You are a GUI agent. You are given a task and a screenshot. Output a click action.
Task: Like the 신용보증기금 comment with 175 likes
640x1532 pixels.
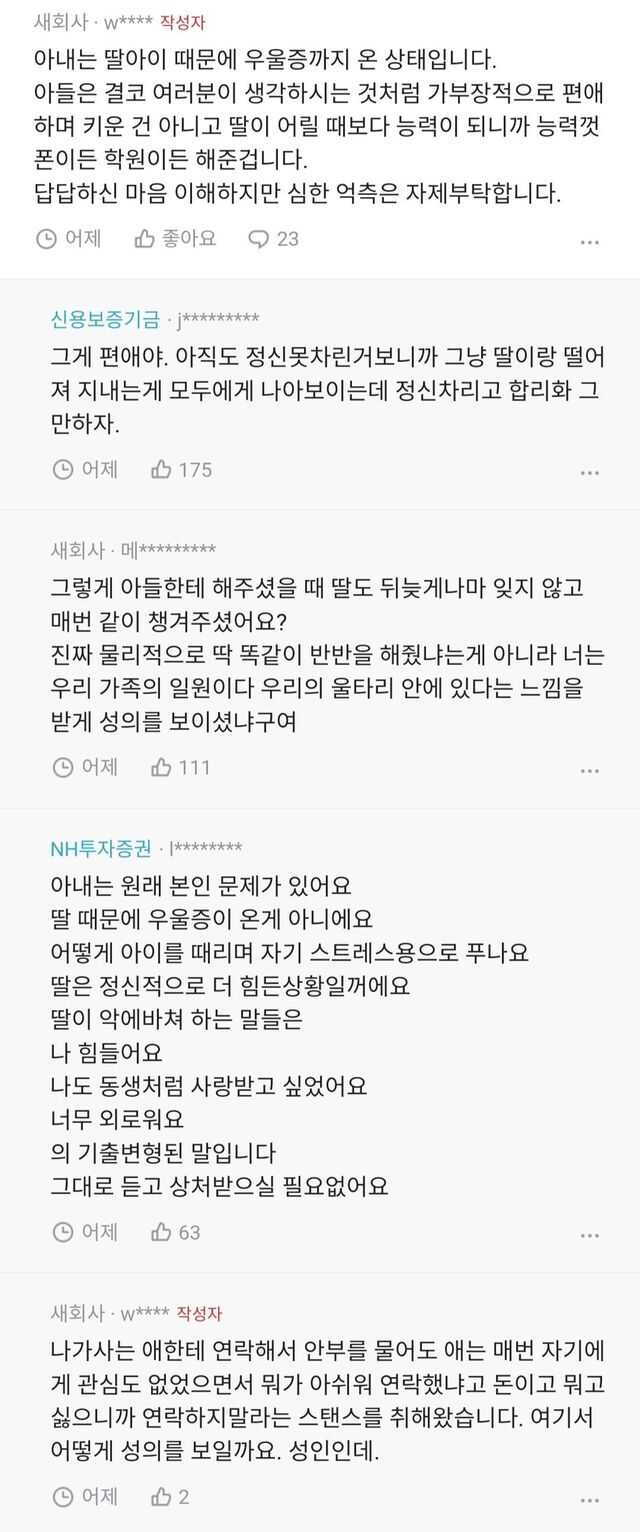[x=180, y=469]
